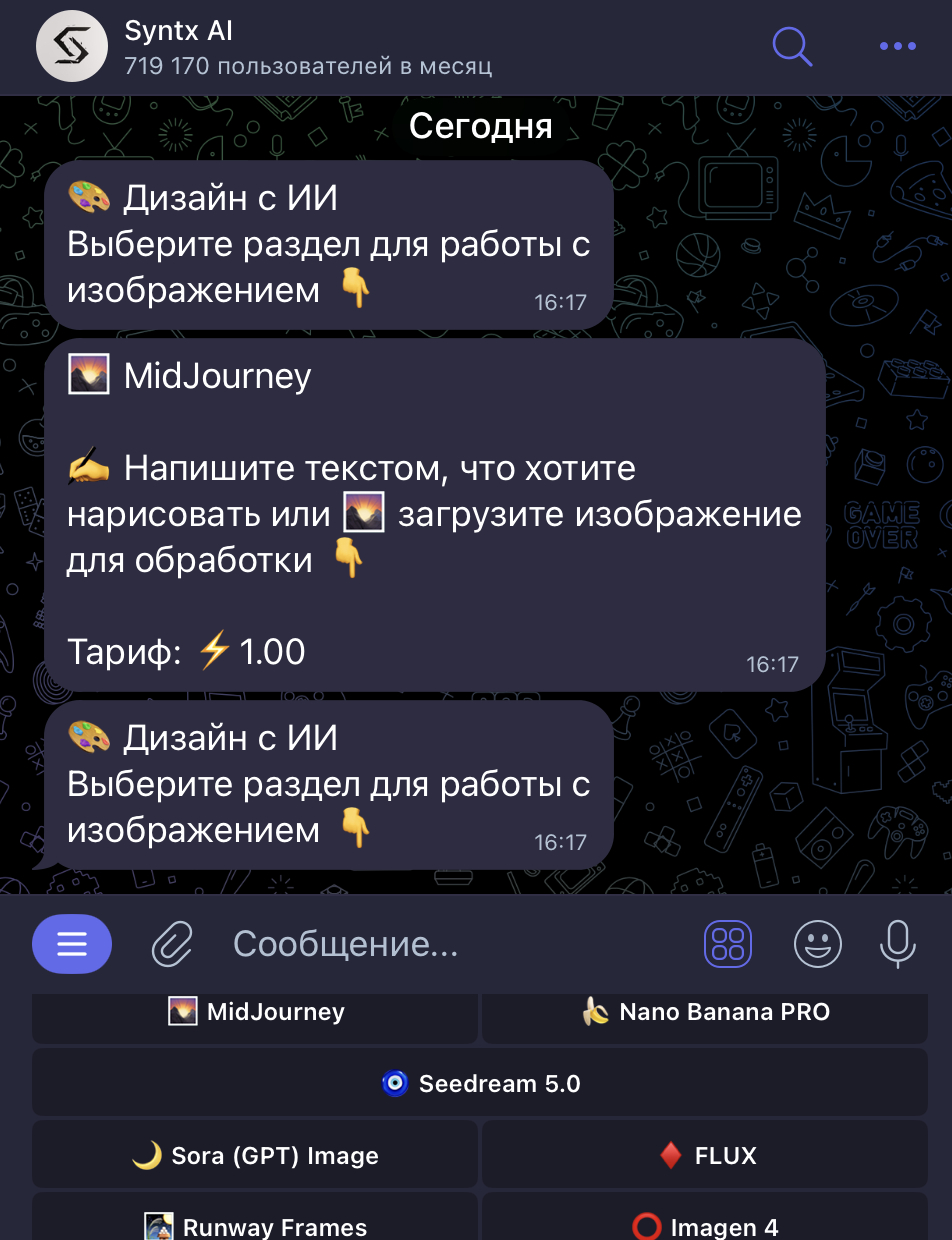Image resolution: width=952 pixels, height=1240 pixels.
Task: Pick Sora (GPT) Image
Action: coord(255,1156)
